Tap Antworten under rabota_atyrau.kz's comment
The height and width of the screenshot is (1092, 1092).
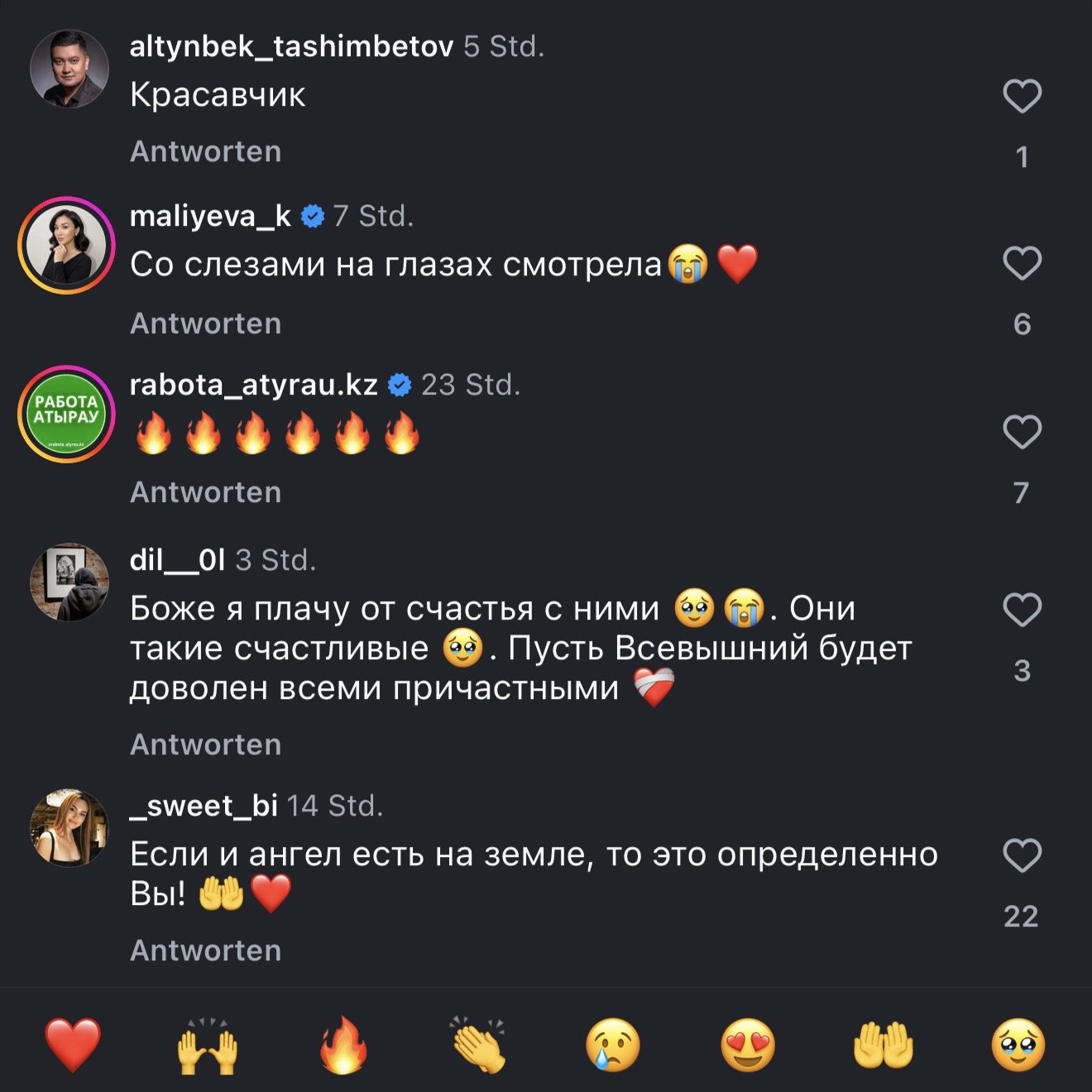[206, 492]
